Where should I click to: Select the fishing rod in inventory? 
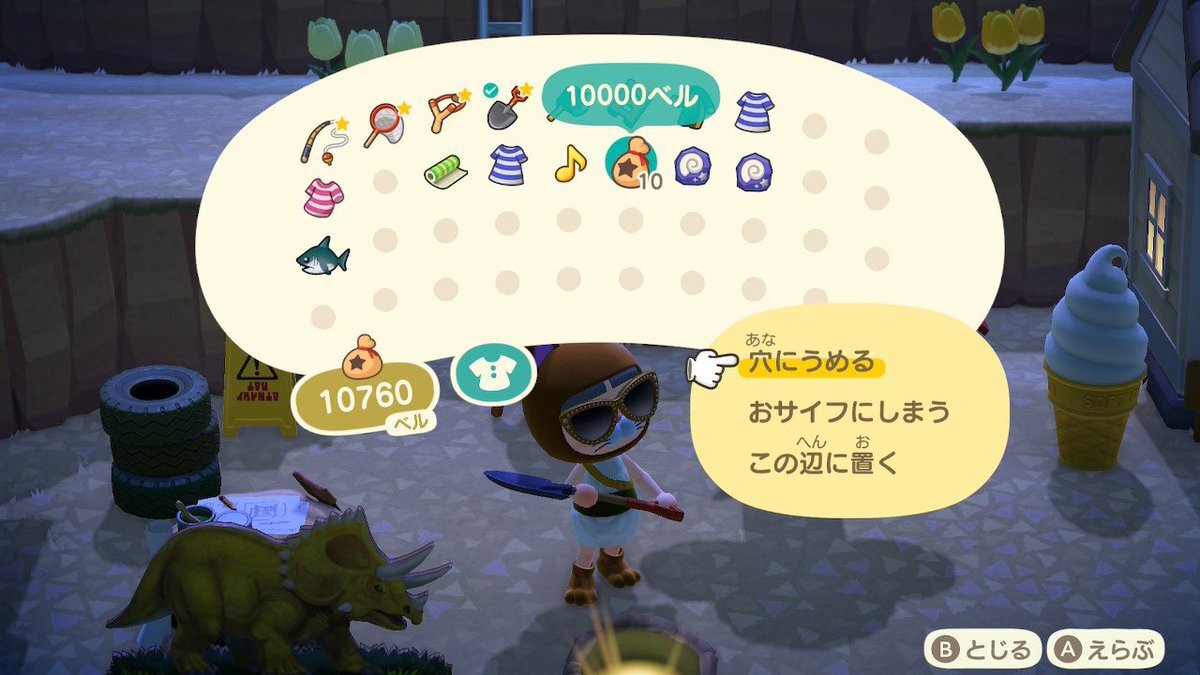(321, 140)
